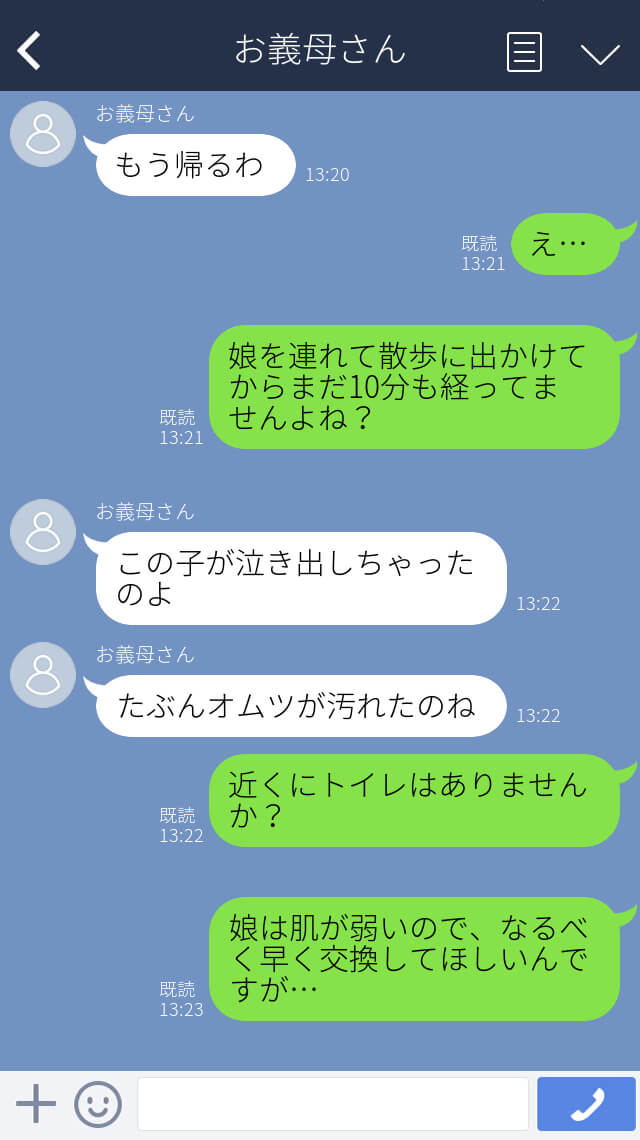
Task: Open the notes icon in header
Action: point(524,52)
